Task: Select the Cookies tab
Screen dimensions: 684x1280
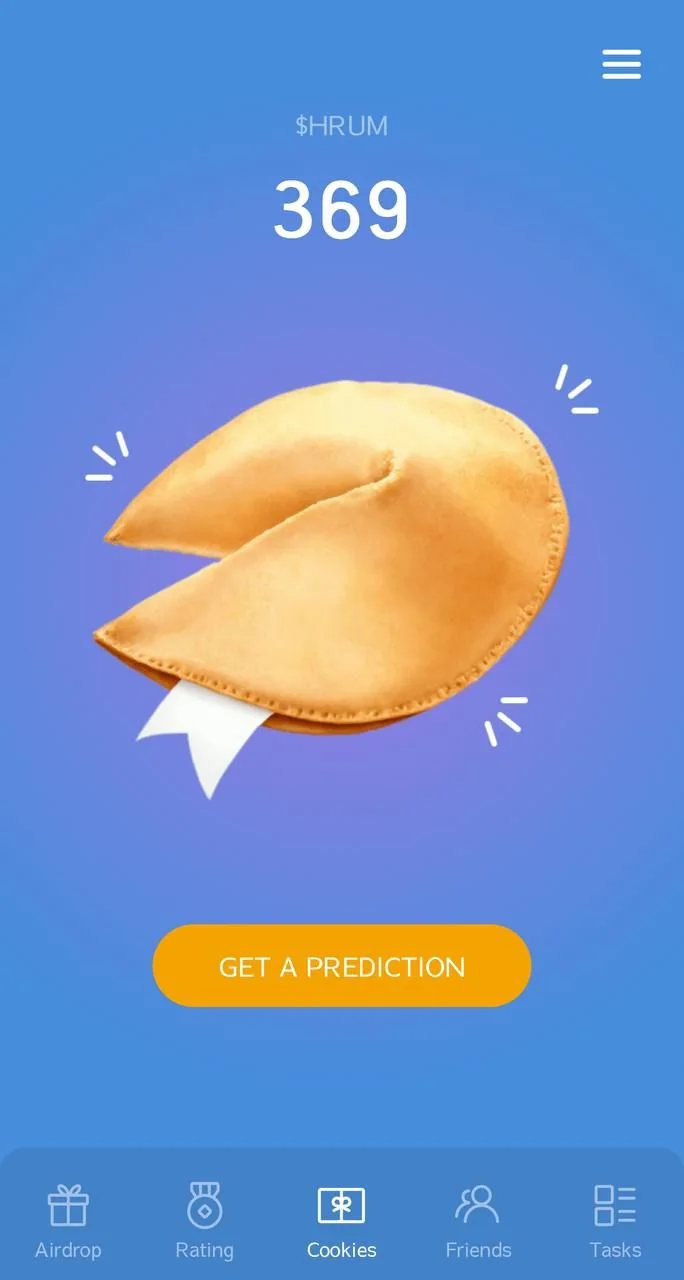Action: pyautogui.click(x=342, y=1221)
